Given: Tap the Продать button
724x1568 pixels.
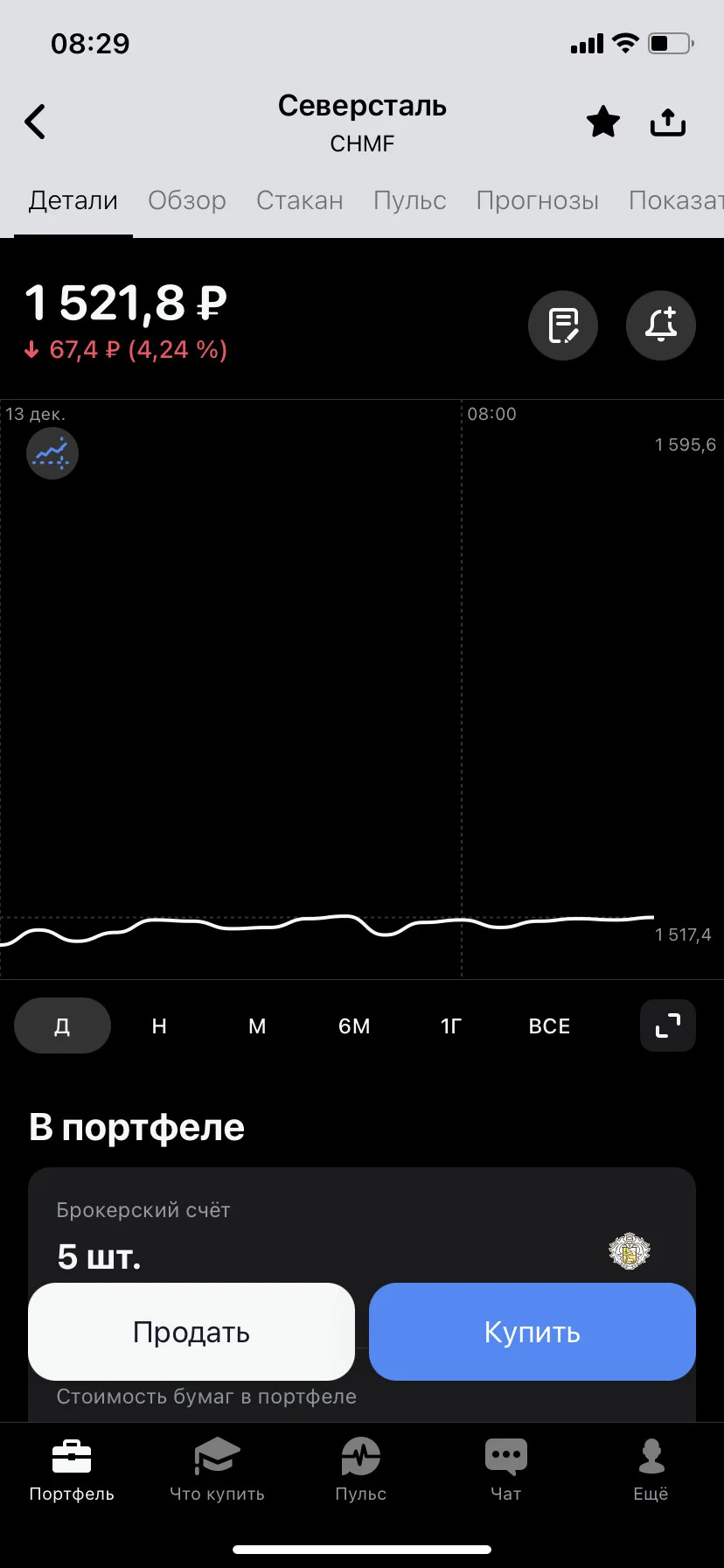Looking at the screenshot, I should point(191,1332).
